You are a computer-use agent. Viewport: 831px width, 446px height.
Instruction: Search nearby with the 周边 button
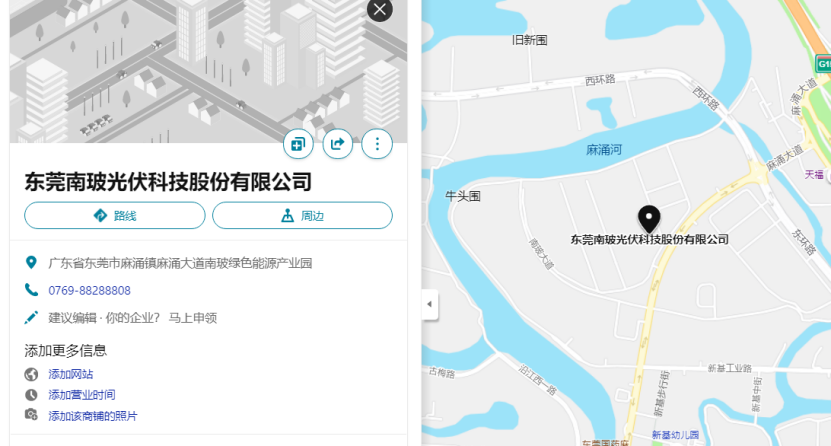pyautogui.click(x=302, y=215)
